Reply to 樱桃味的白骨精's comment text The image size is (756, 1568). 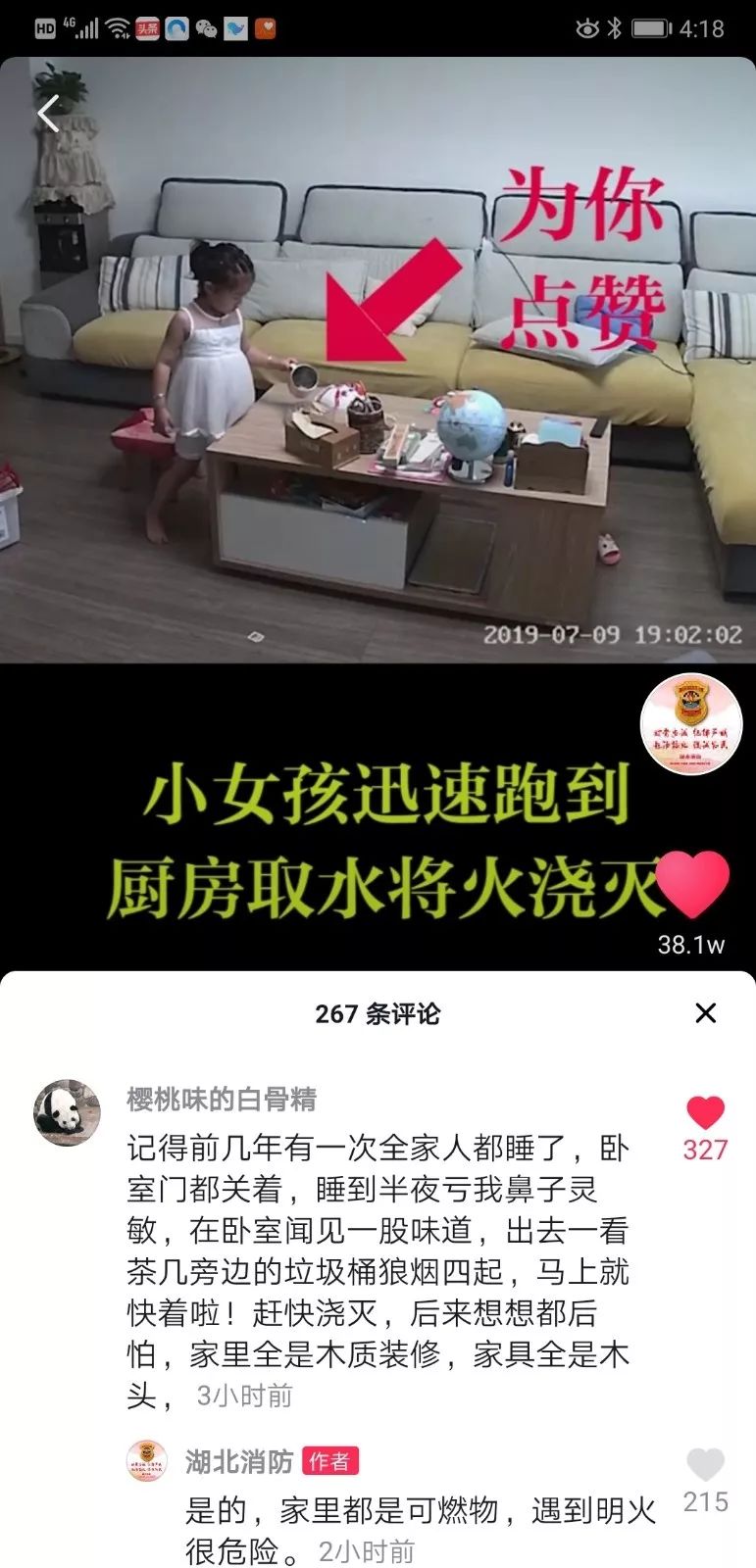(x=378, y=1271)
